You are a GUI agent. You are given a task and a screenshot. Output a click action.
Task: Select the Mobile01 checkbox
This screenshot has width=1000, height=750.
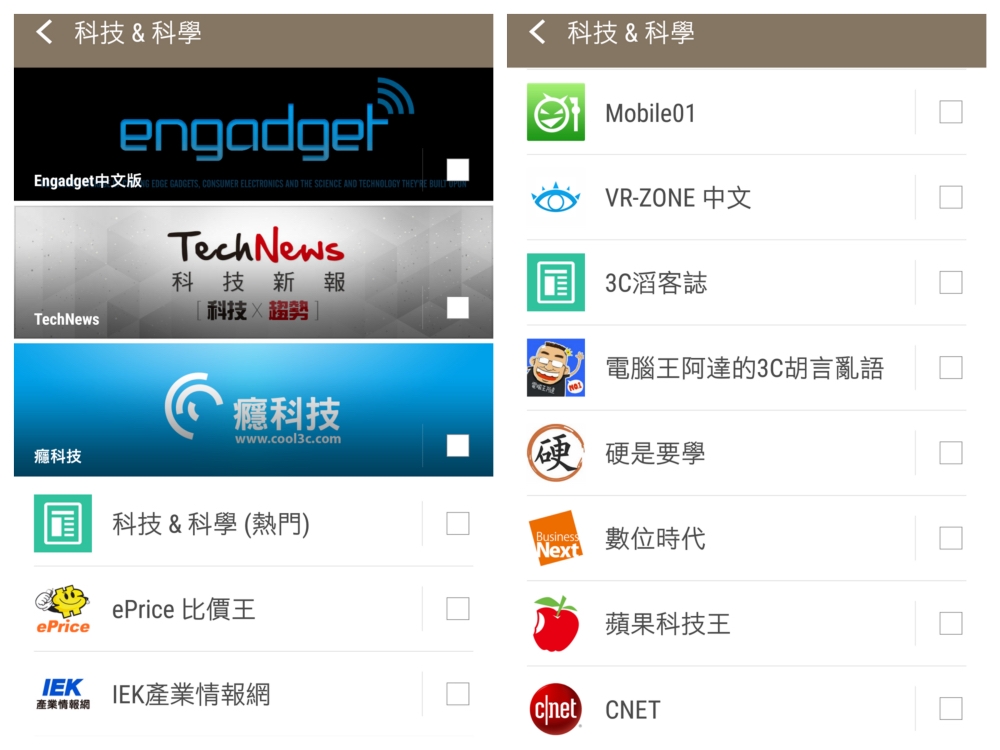[x=951, y=112]
